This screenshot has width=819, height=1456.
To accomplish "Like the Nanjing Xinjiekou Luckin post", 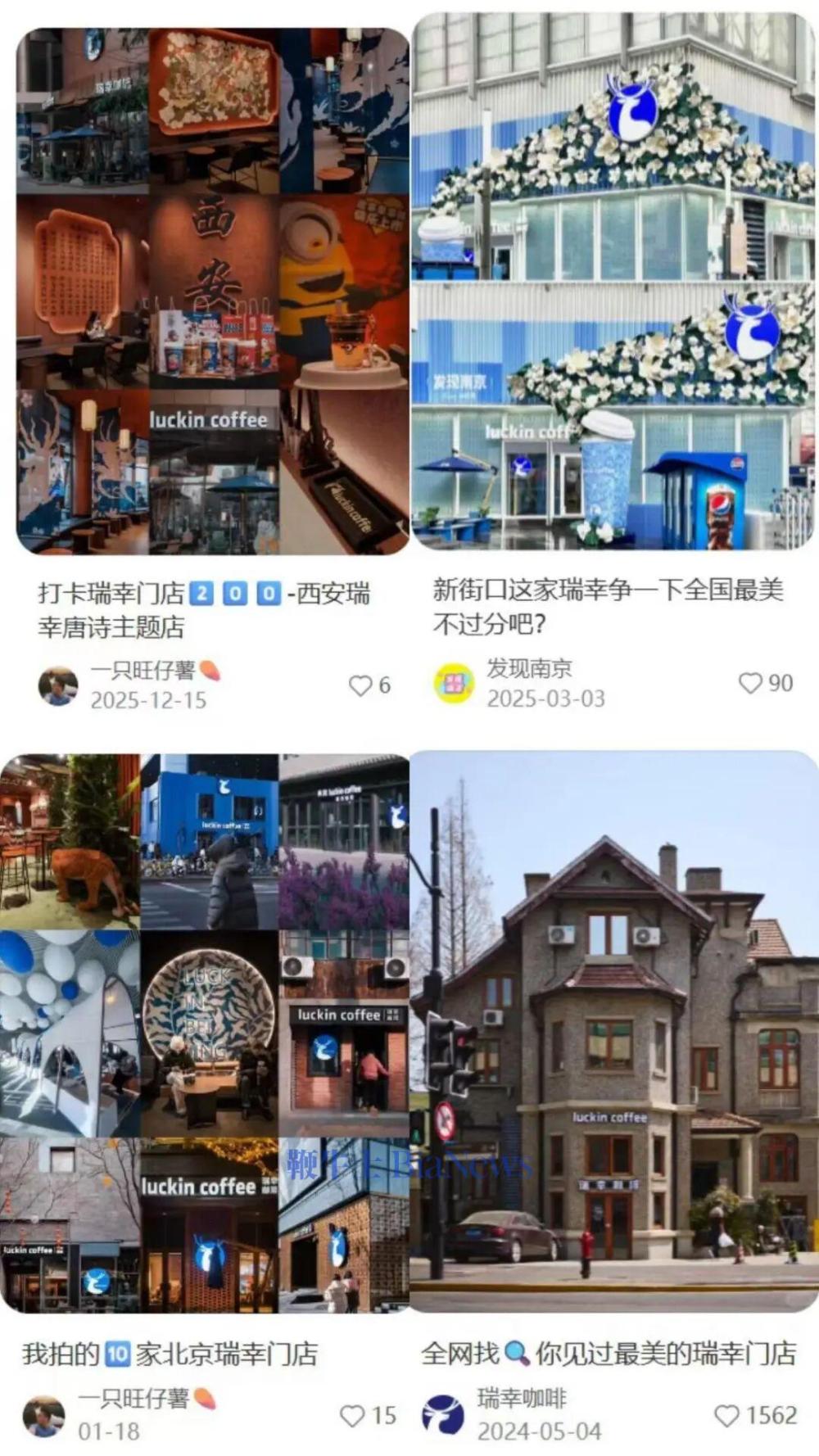I will pyautogui.click(x=752, y=681).
